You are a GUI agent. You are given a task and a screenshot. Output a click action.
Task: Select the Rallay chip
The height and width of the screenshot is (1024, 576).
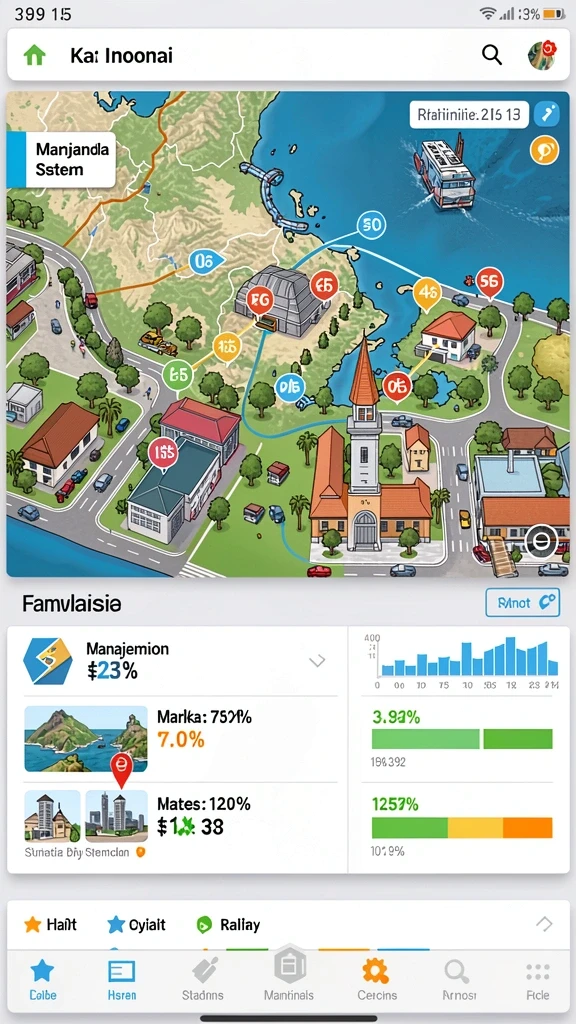click(228, 925)
